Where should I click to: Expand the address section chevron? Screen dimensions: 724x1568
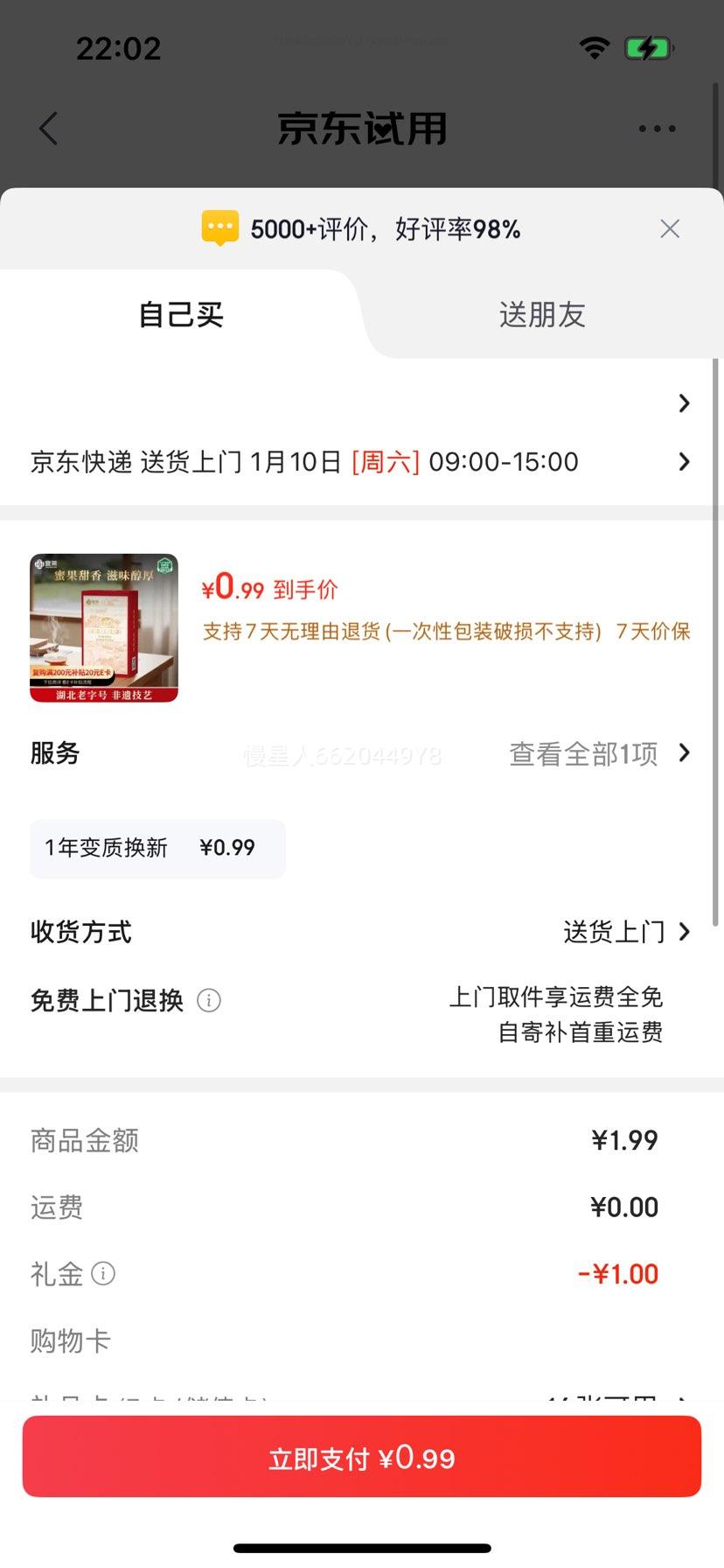click(685, 402)
